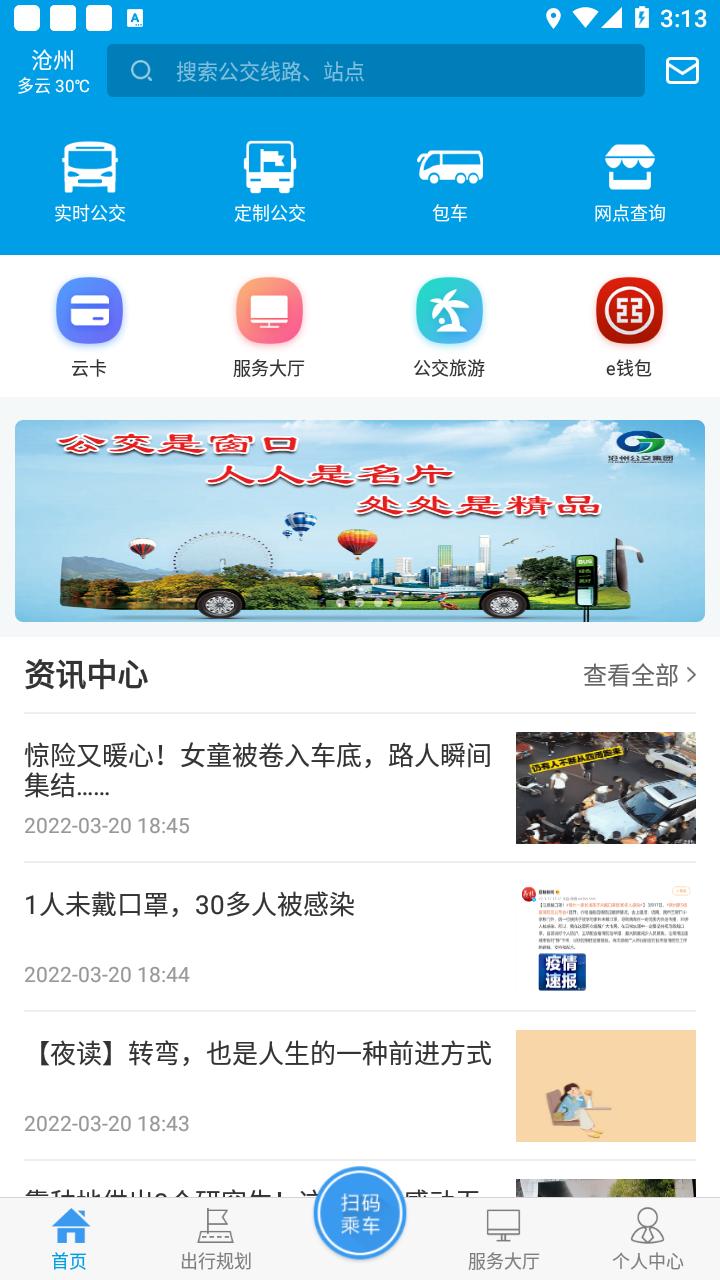Go to the 个人中心 tab
Viewport: 720px width, 1280px height.
click(647, 1238)
